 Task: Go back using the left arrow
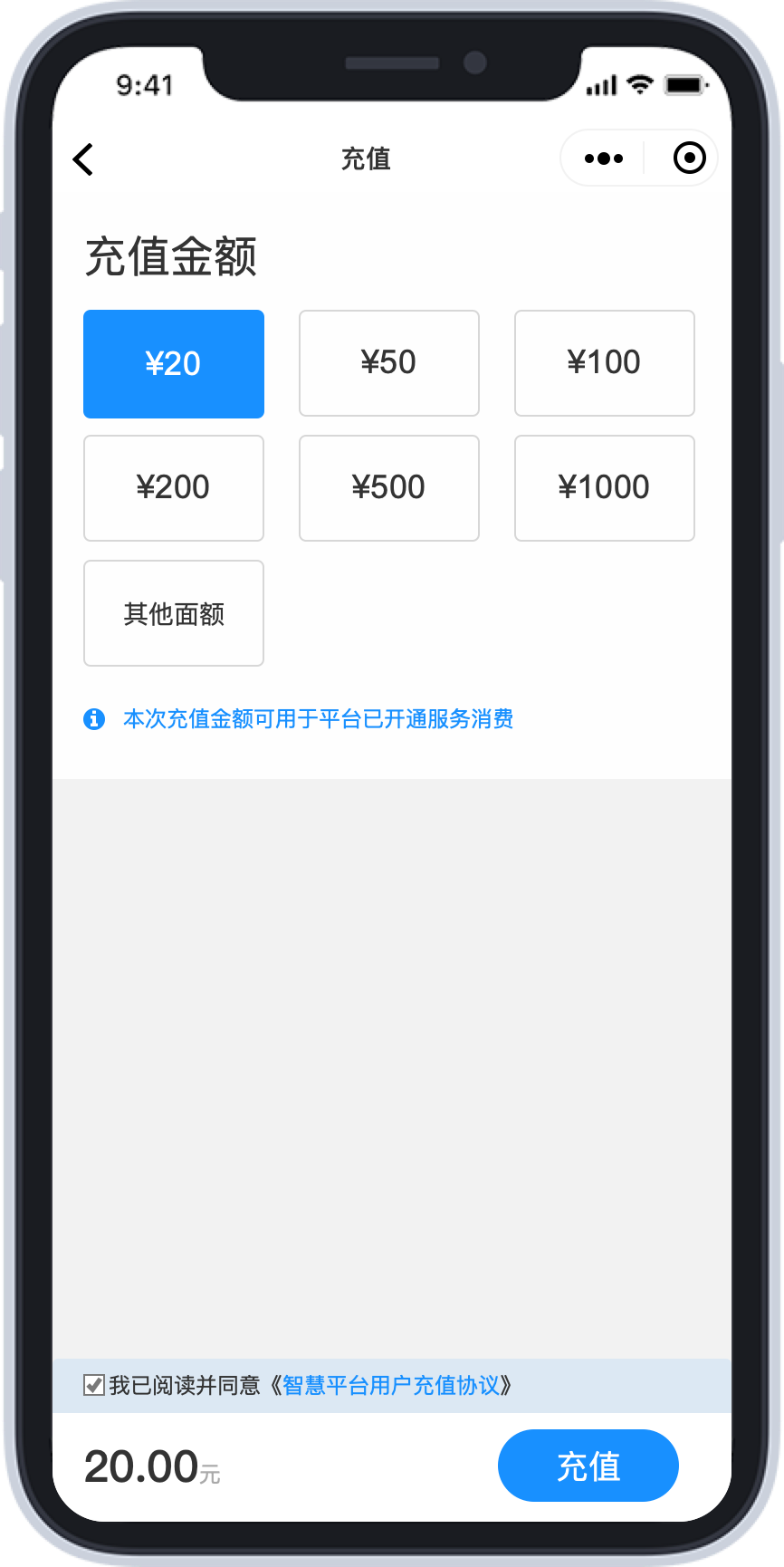tap(83, 159)
